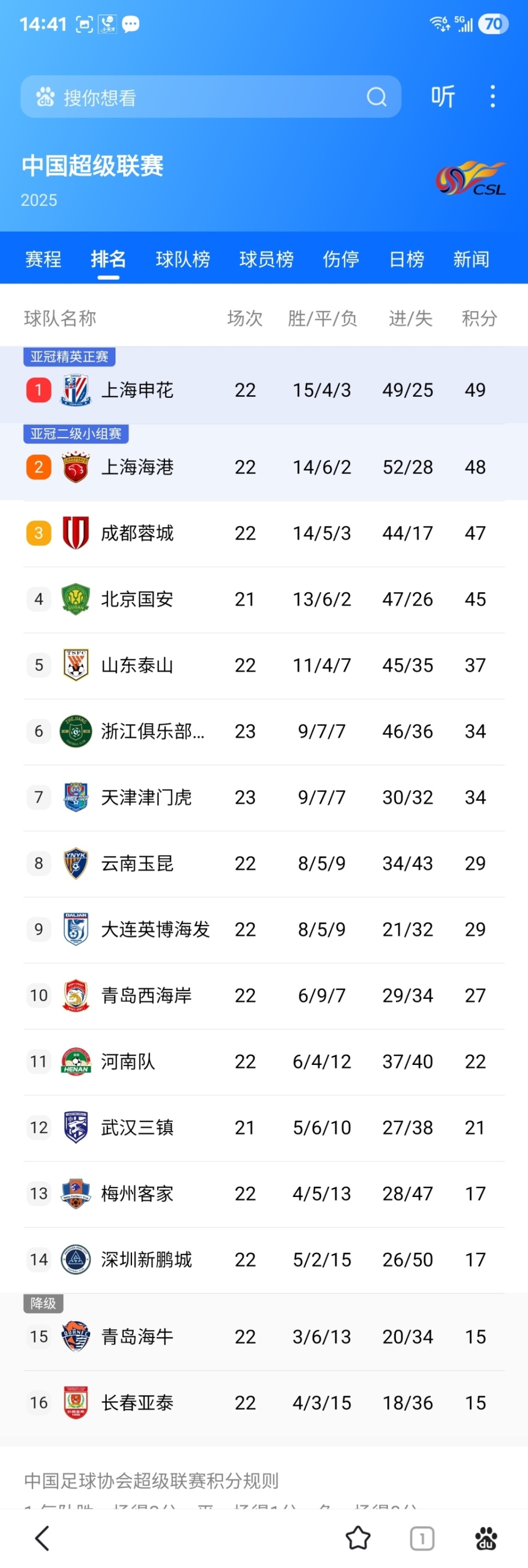The width and height of the screenshot is (528, 1568).
Task: Switch to the 球员榜 tab
Action: point(266,259)
